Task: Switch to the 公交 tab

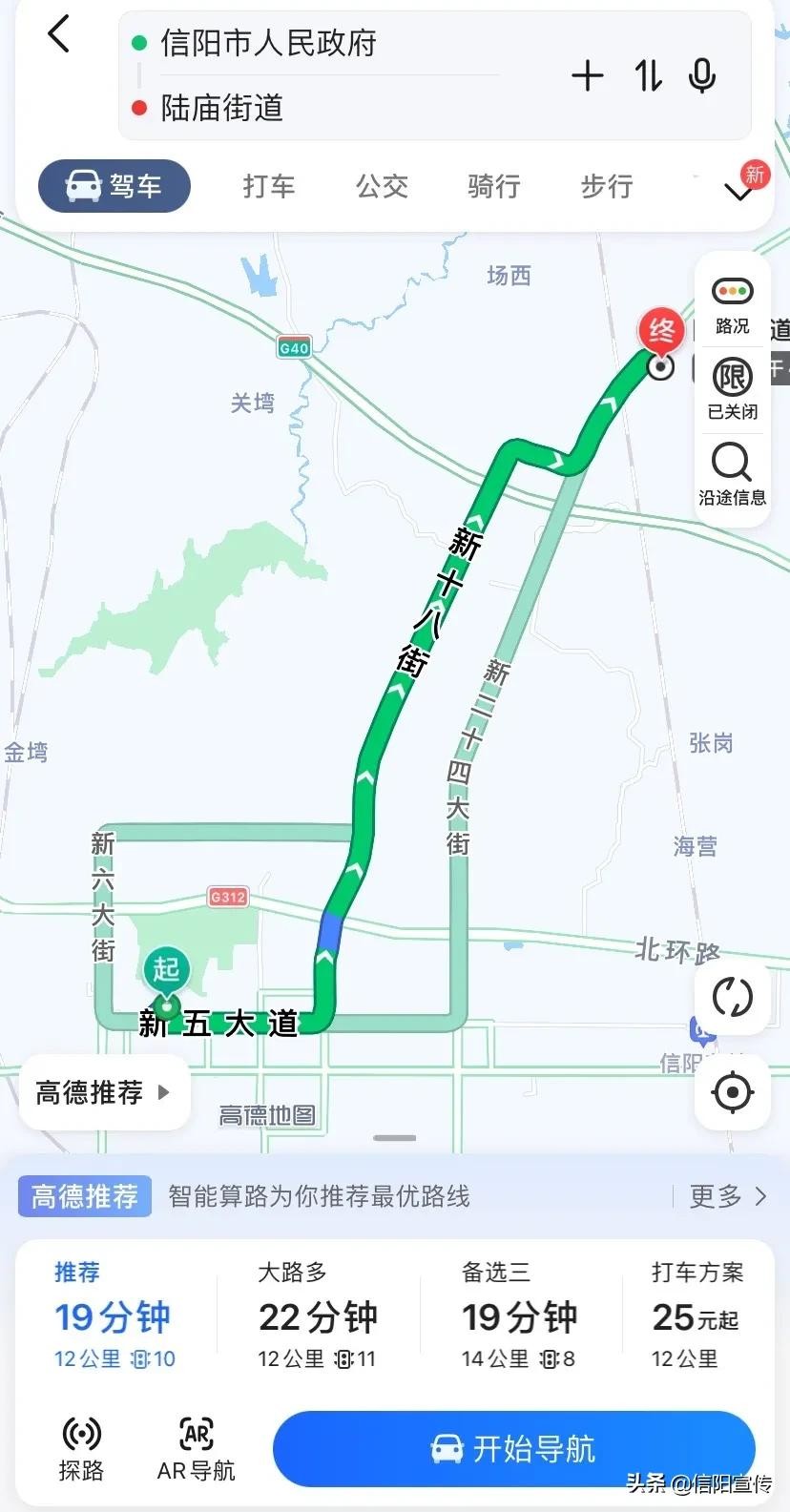Action: click(x=382, y=186)
